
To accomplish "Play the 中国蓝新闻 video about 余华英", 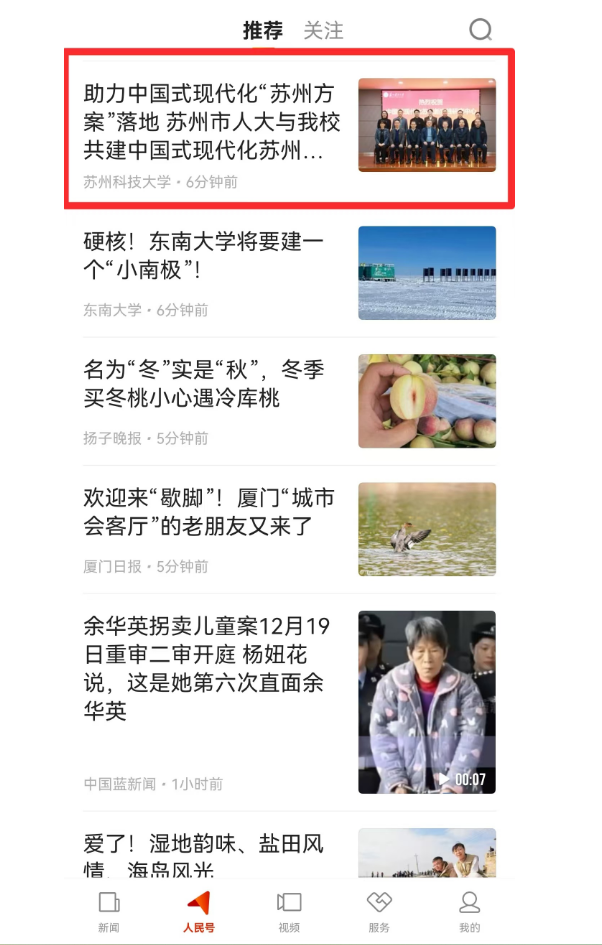I will point(427,702).
